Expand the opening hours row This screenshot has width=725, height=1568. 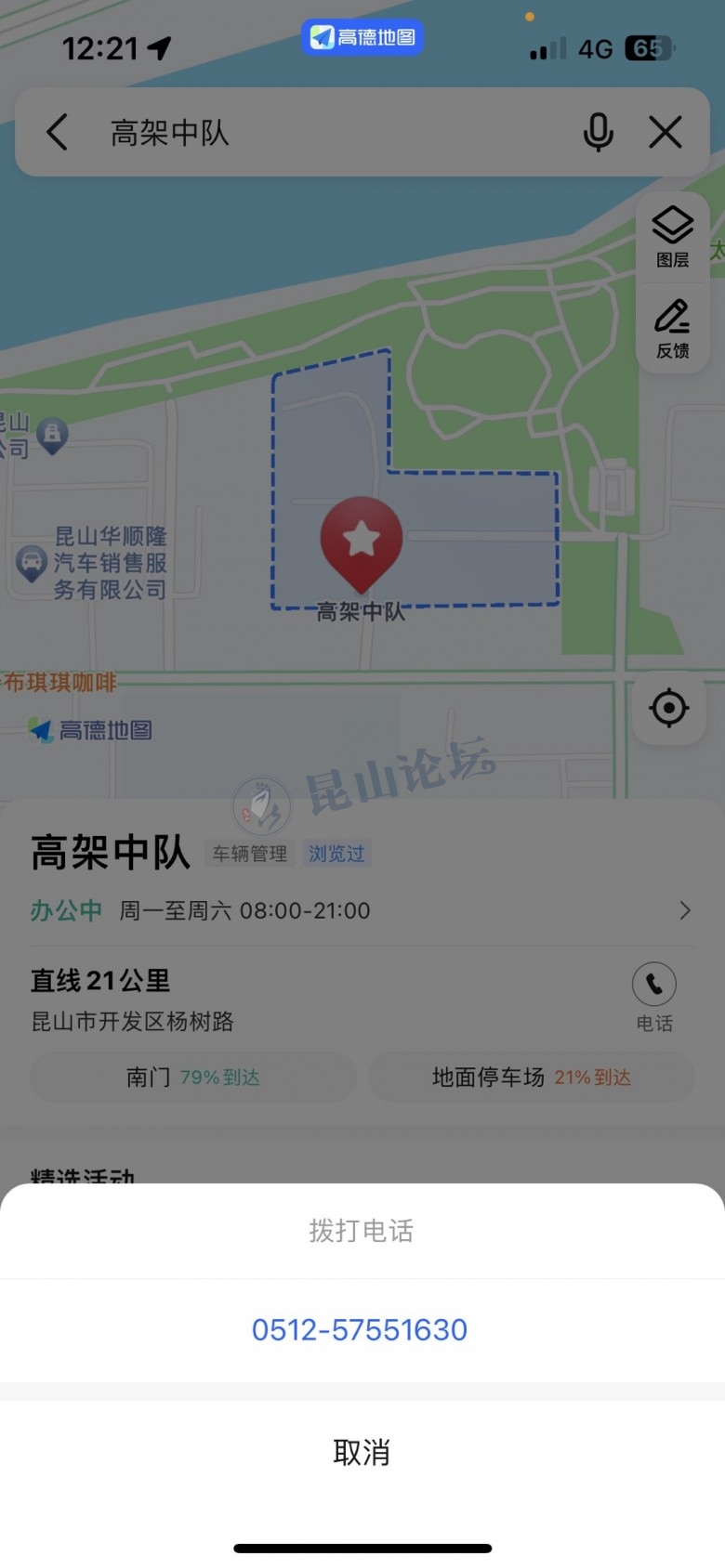(x=685, y=910)
